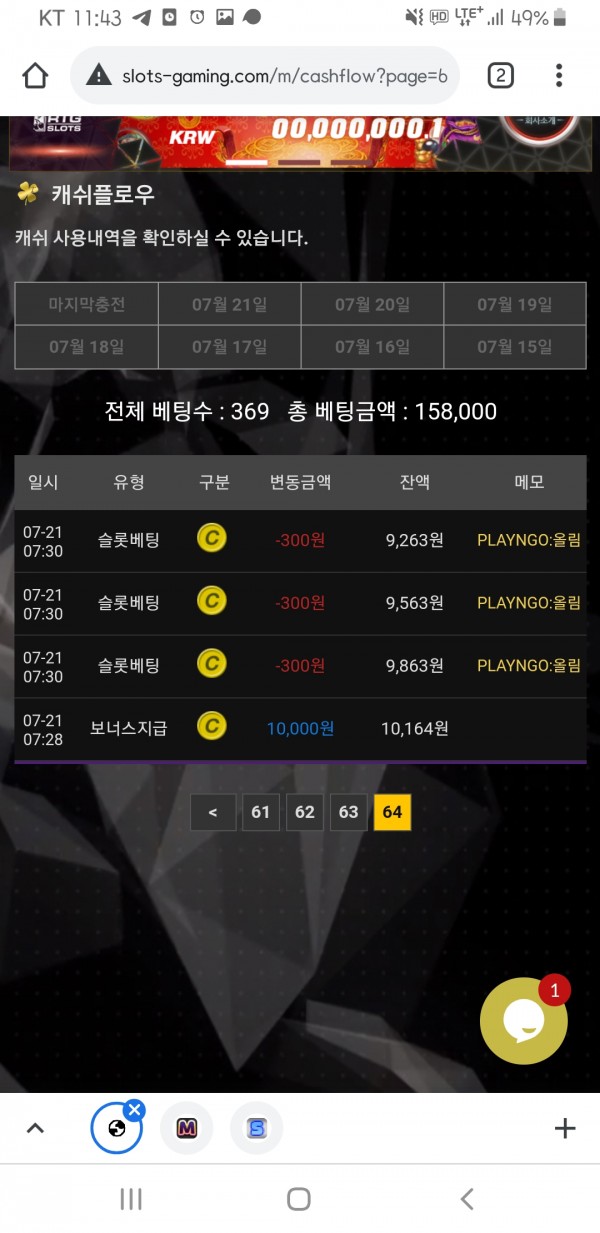Select the 마지막충전 filter
600x1233 pixels.
pos(87,304)
